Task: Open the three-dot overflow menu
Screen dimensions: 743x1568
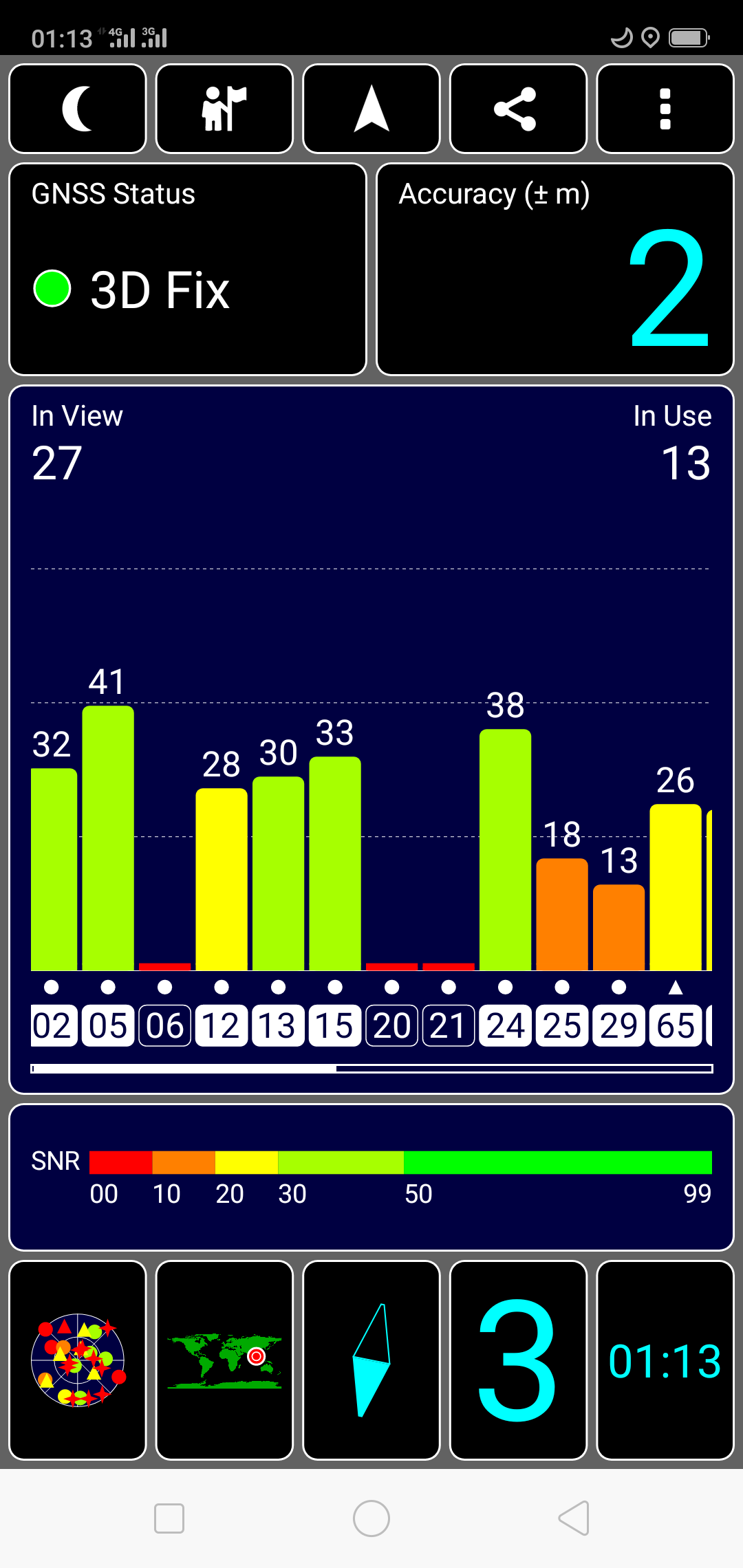Action: (x=665, y=109)
